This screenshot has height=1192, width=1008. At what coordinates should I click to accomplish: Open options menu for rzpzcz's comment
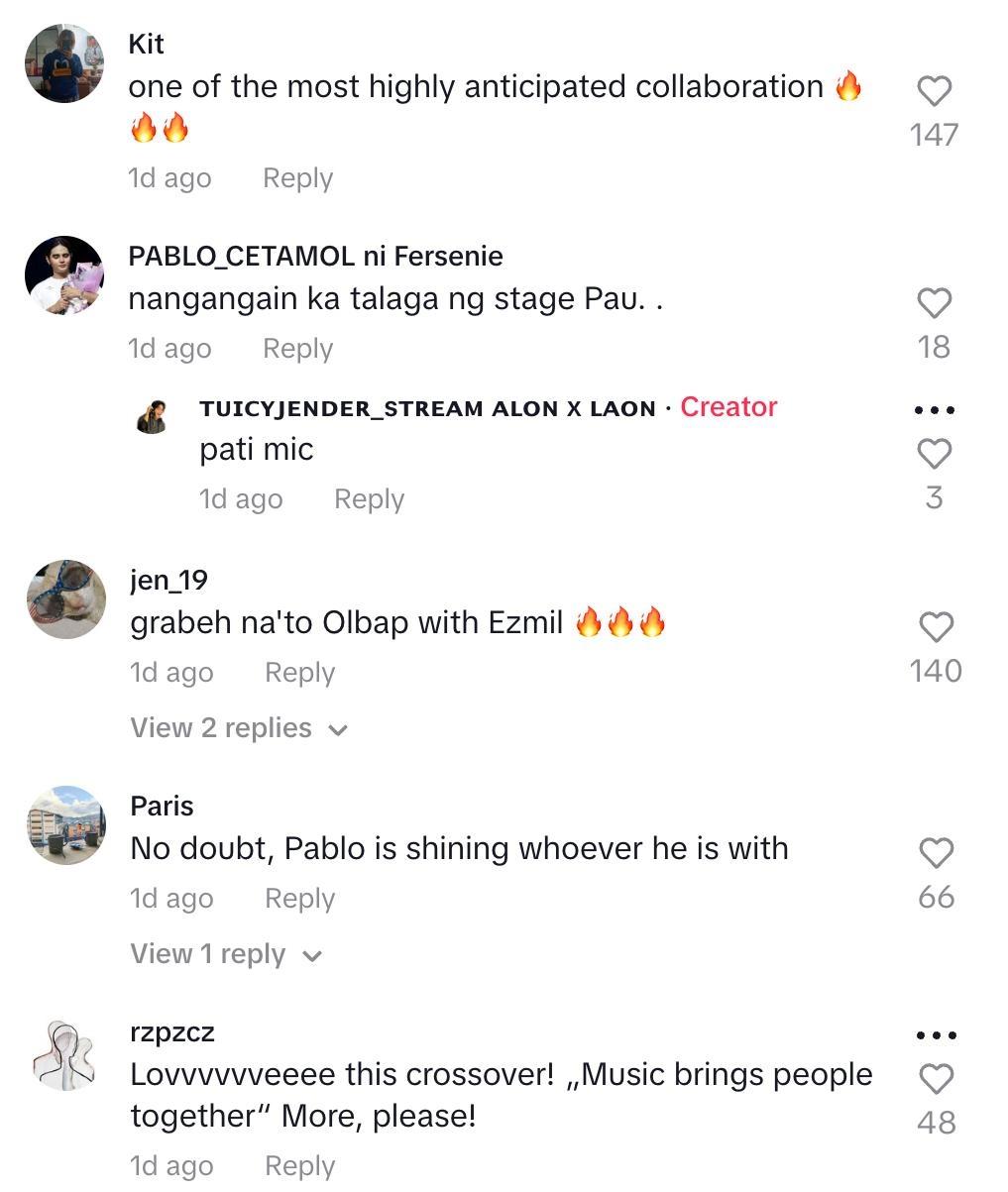936,1035
